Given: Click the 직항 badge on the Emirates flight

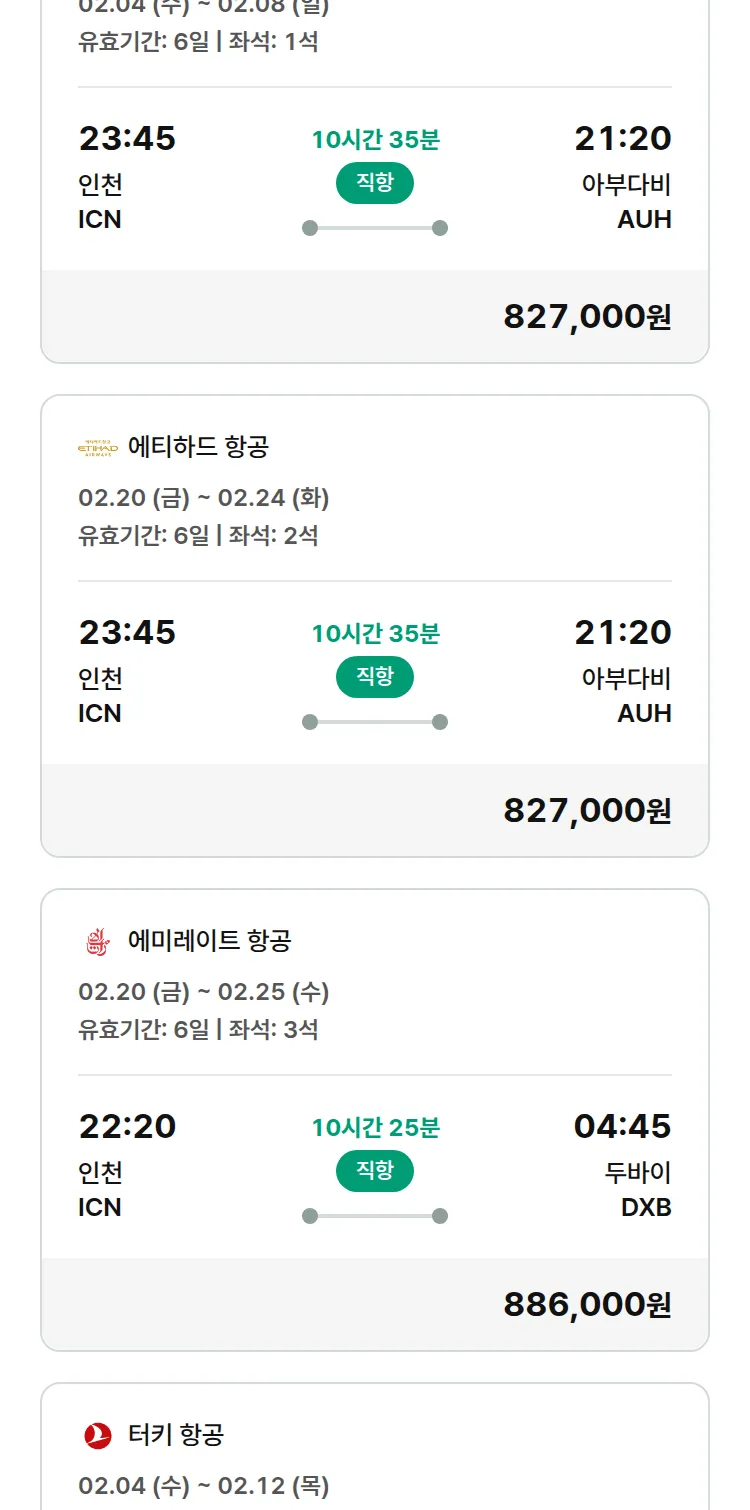Looking at the screenshot, I should 374,1170.
